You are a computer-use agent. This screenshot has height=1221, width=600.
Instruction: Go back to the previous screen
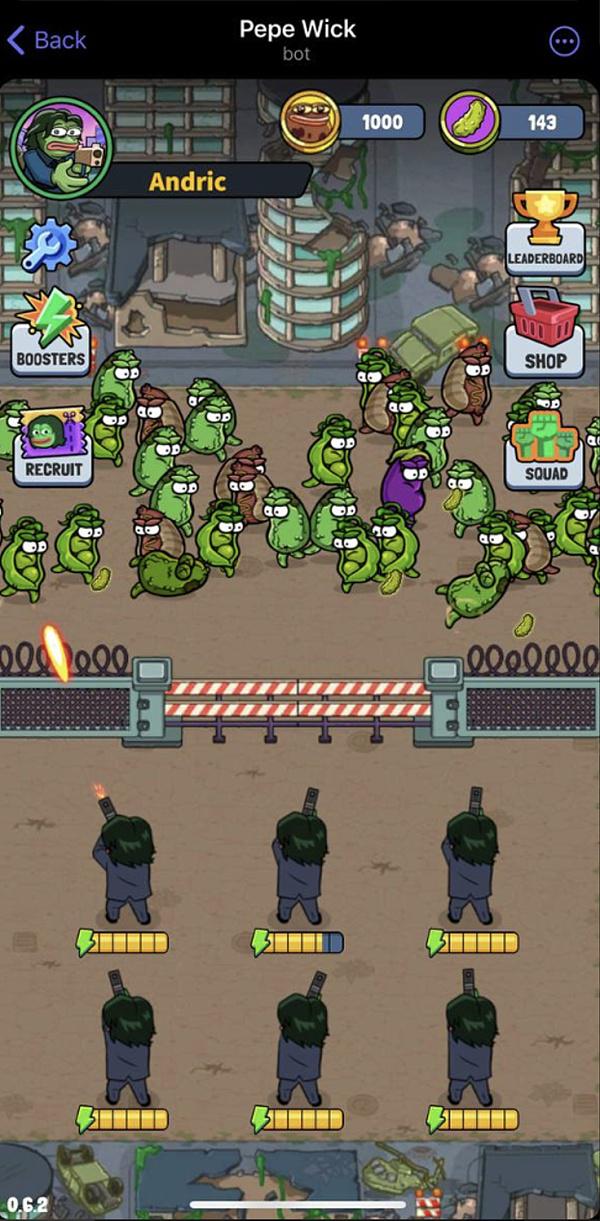tap(46, 40)
